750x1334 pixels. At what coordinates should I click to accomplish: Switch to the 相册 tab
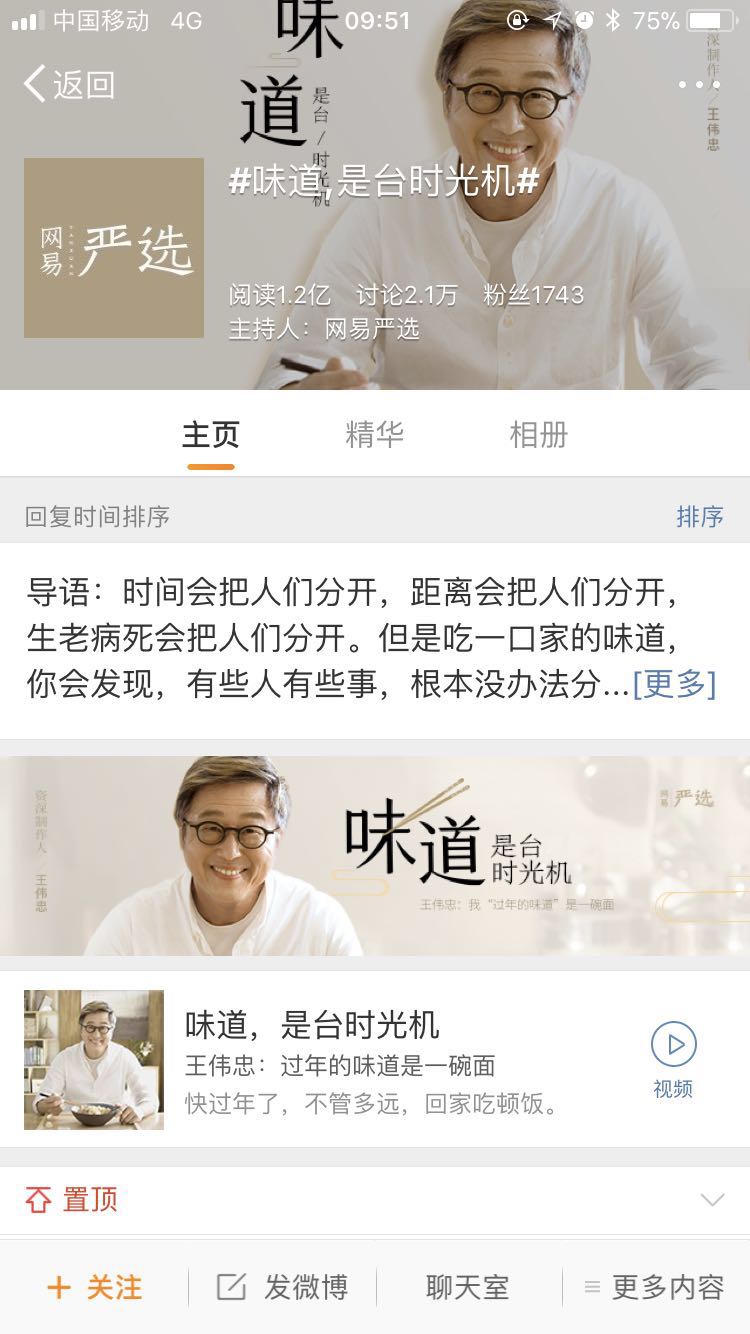tap(539, 435)
